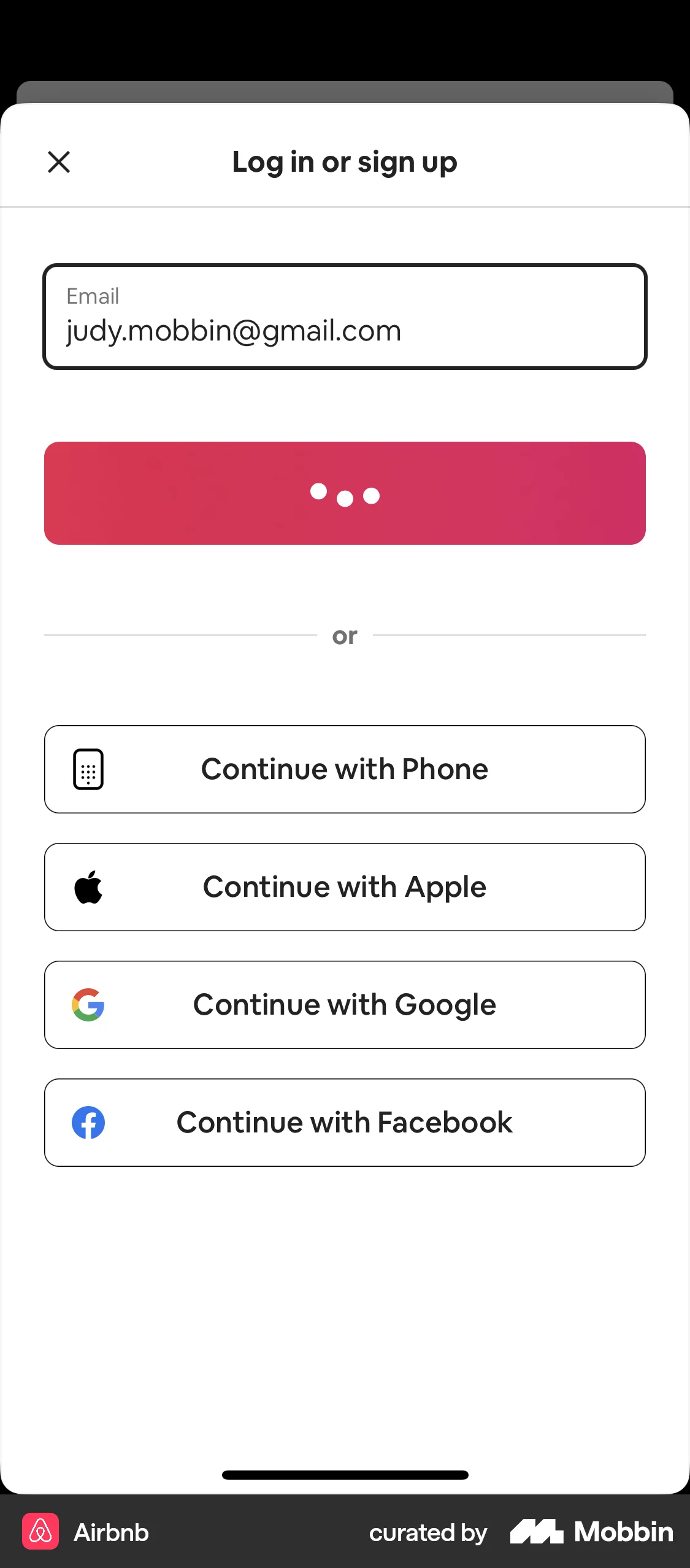Click the Airbnb label text
Image resolution: width=690 pixels, height=1568 pixels.
[x=111, y=1532]
